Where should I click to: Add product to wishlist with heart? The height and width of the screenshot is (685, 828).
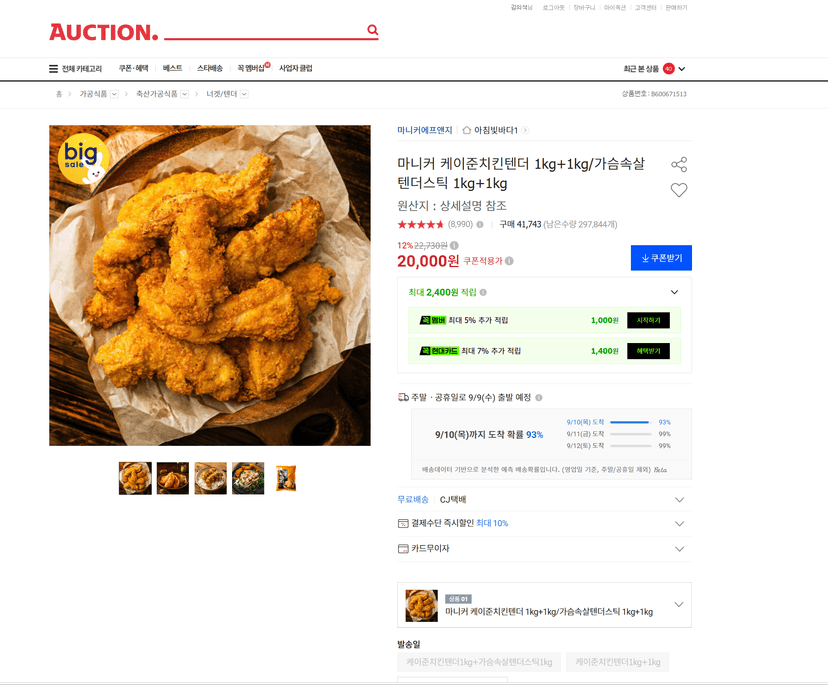click(x=679, y=190)
